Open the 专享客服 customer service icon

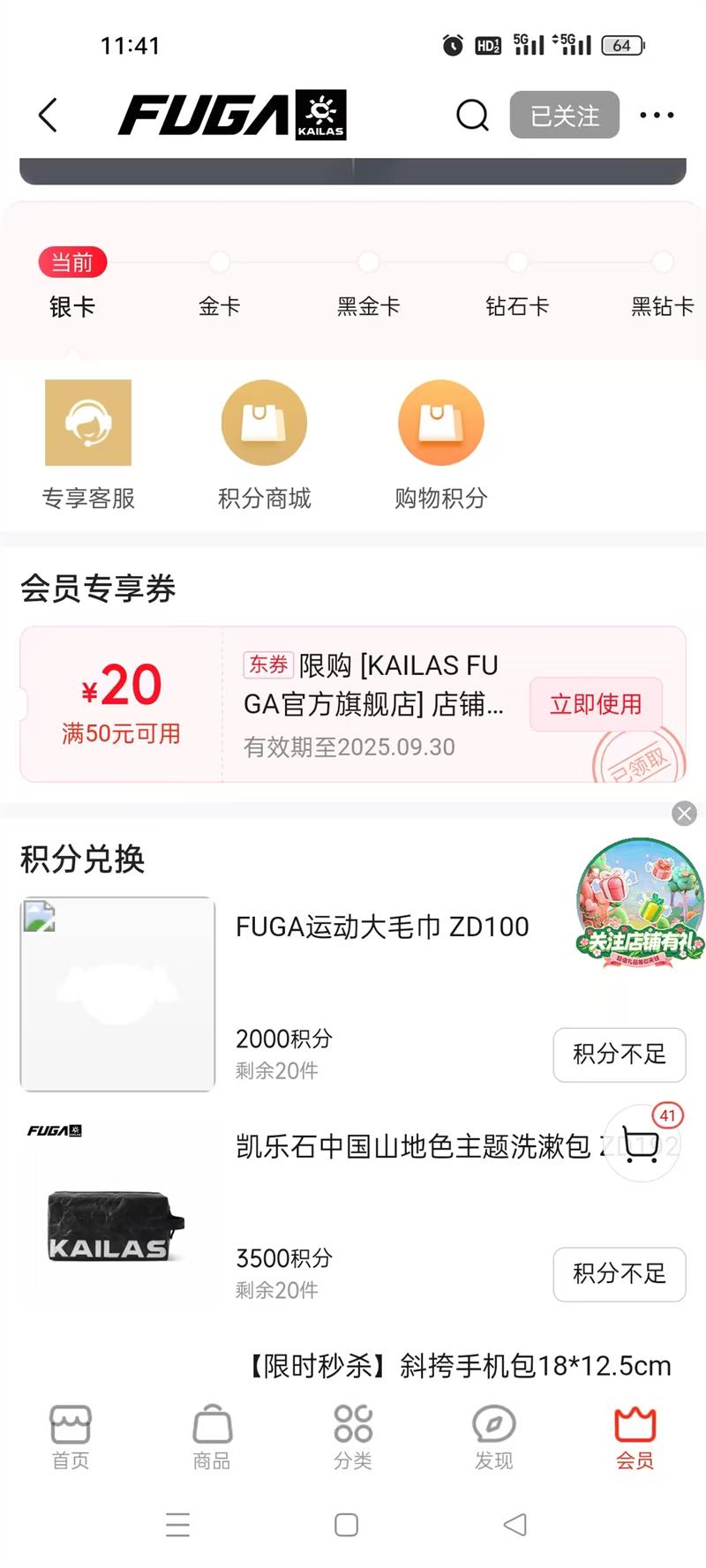(x=87, y=424)
